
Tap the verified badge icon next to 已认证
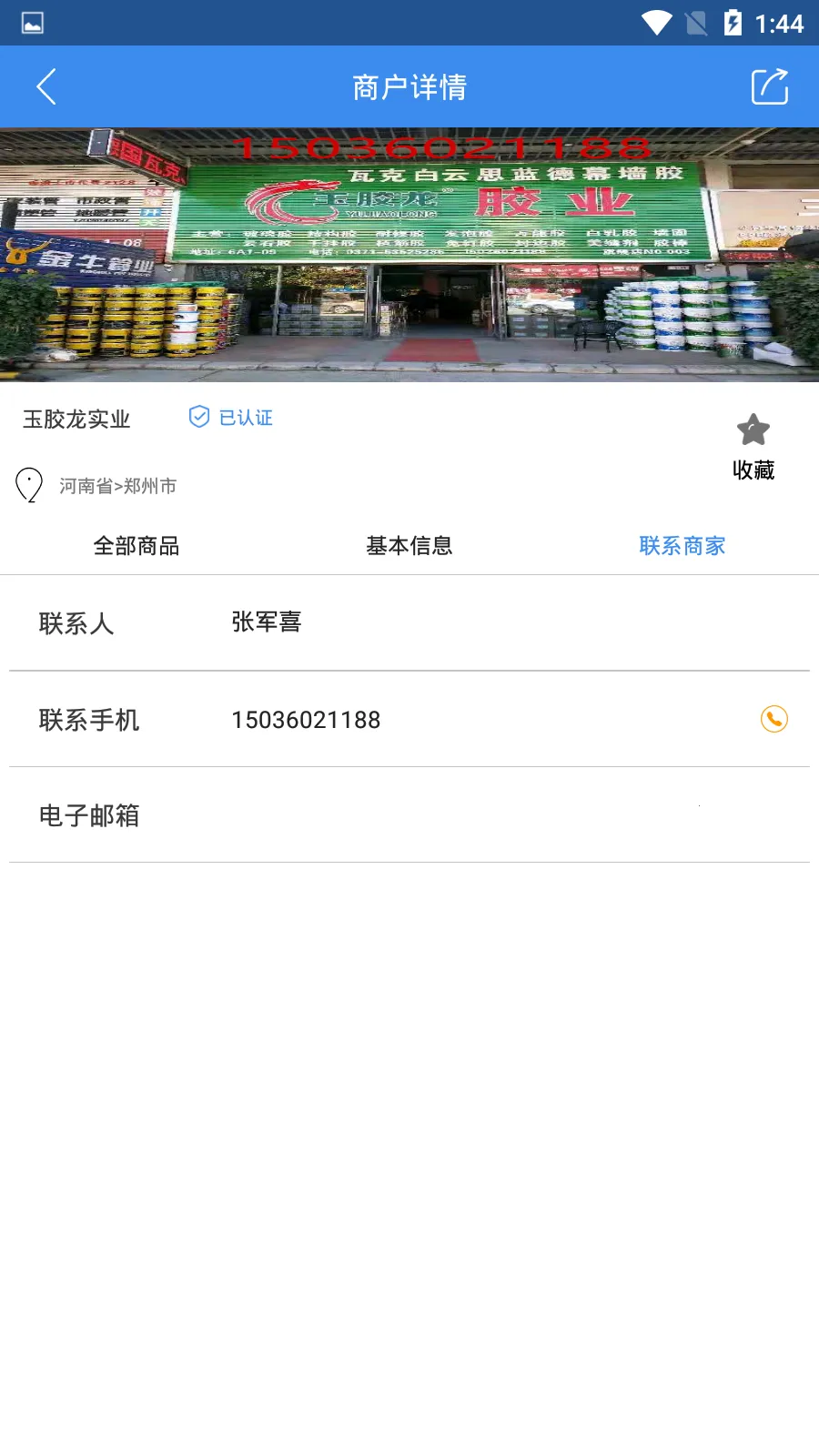[199, 417]
